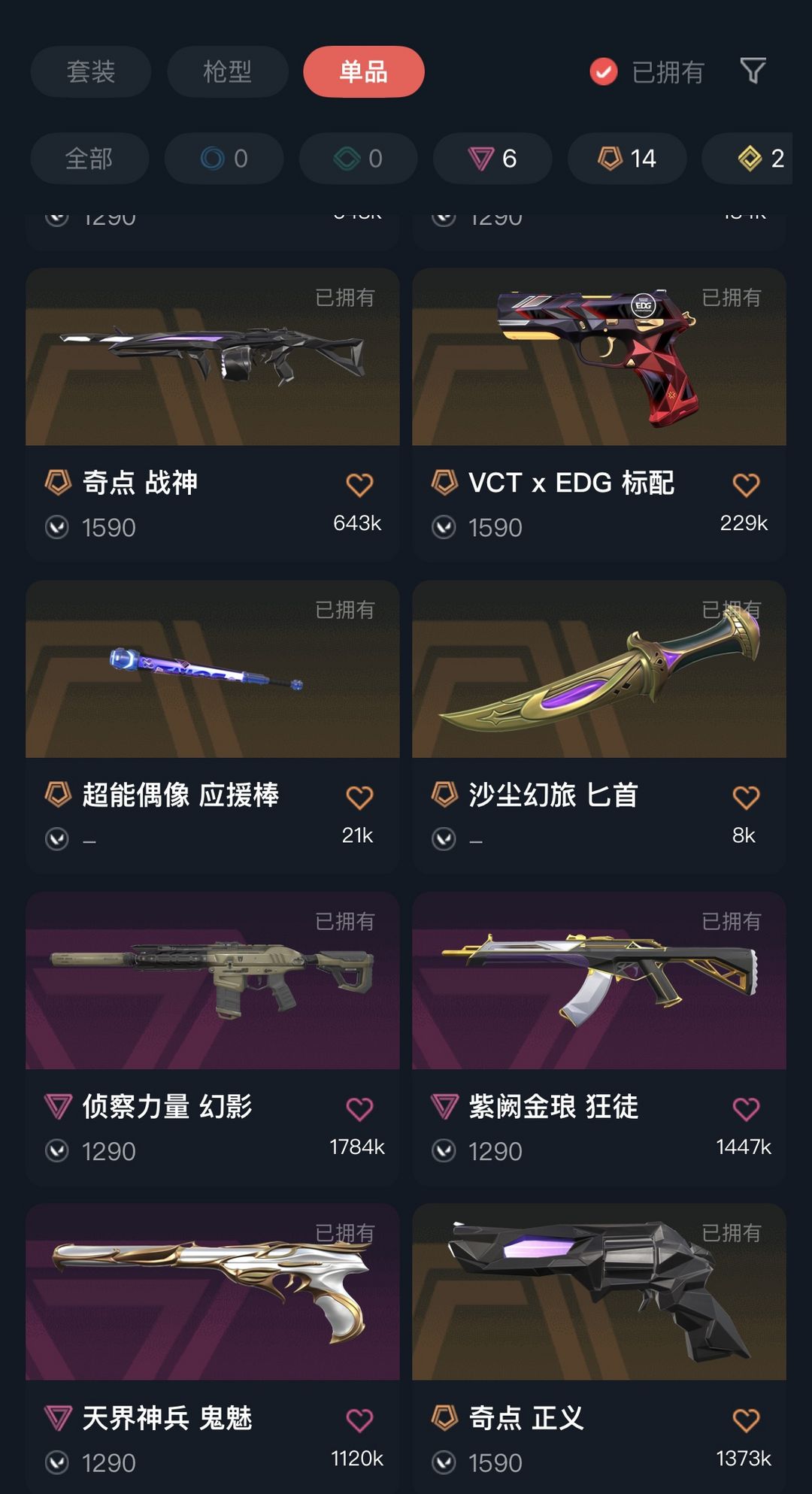Switch to the 枪型 tab
Viewport: 812px width, 1494px height.
[227, 71]
